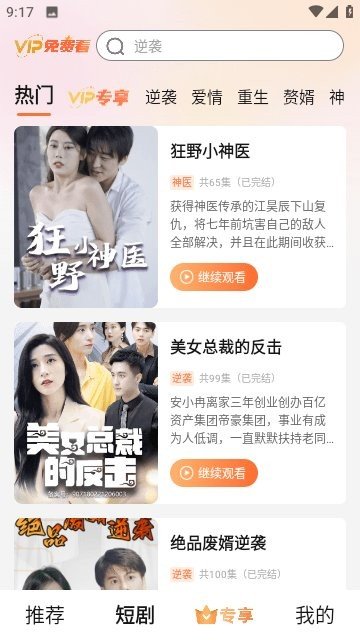Continue watching 美女总裁的反击
Image resolution: width=360 pixels, height=640 pixels.
pos(214,473)
